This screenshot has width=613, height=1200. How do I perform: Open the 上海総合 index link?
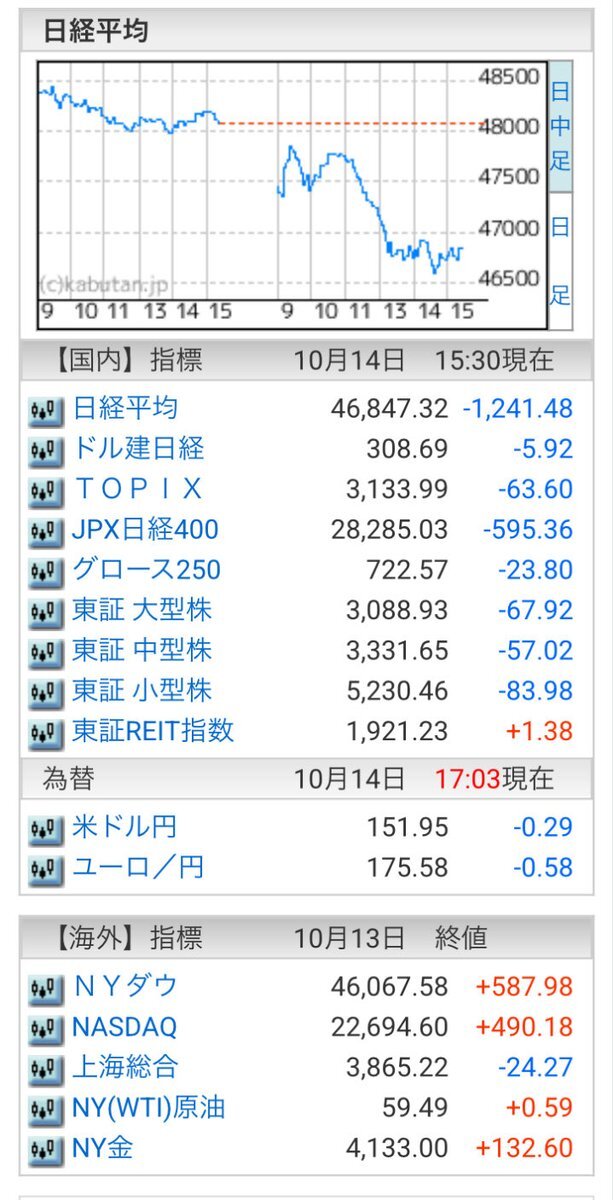click(125, 1067)
